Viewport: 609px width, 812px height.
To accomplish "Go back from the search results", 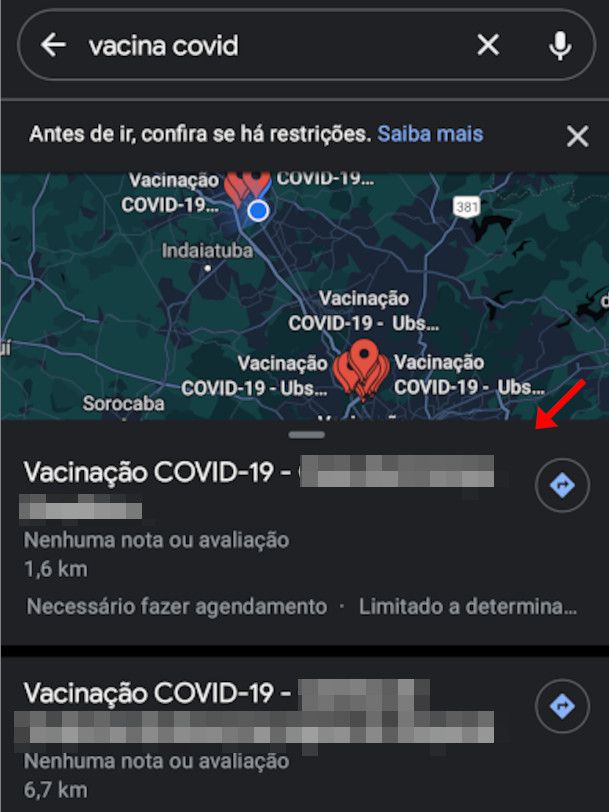I will coord(53,45).
